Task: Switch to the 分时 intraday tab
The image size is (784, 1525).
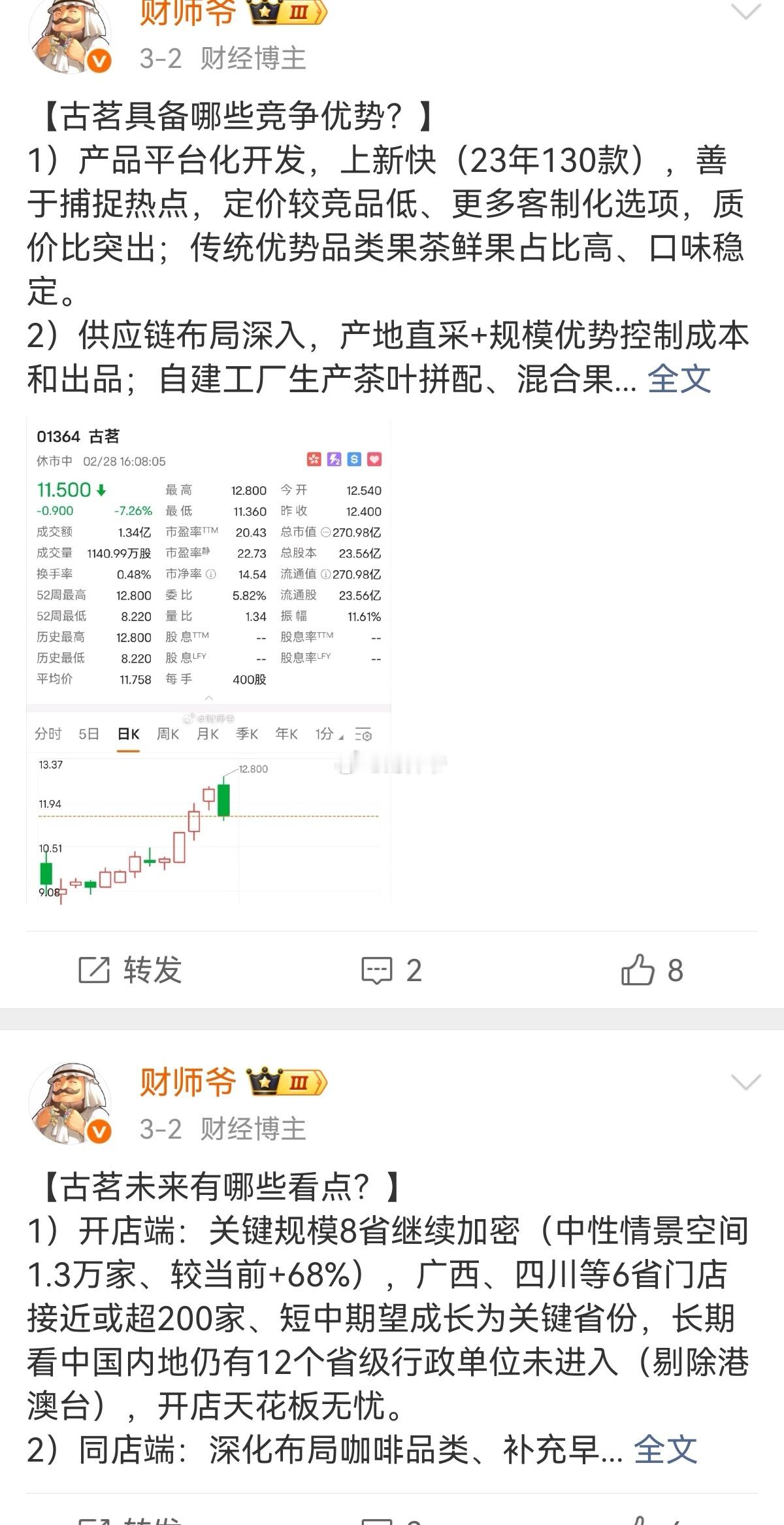Action: pos(47,734)
